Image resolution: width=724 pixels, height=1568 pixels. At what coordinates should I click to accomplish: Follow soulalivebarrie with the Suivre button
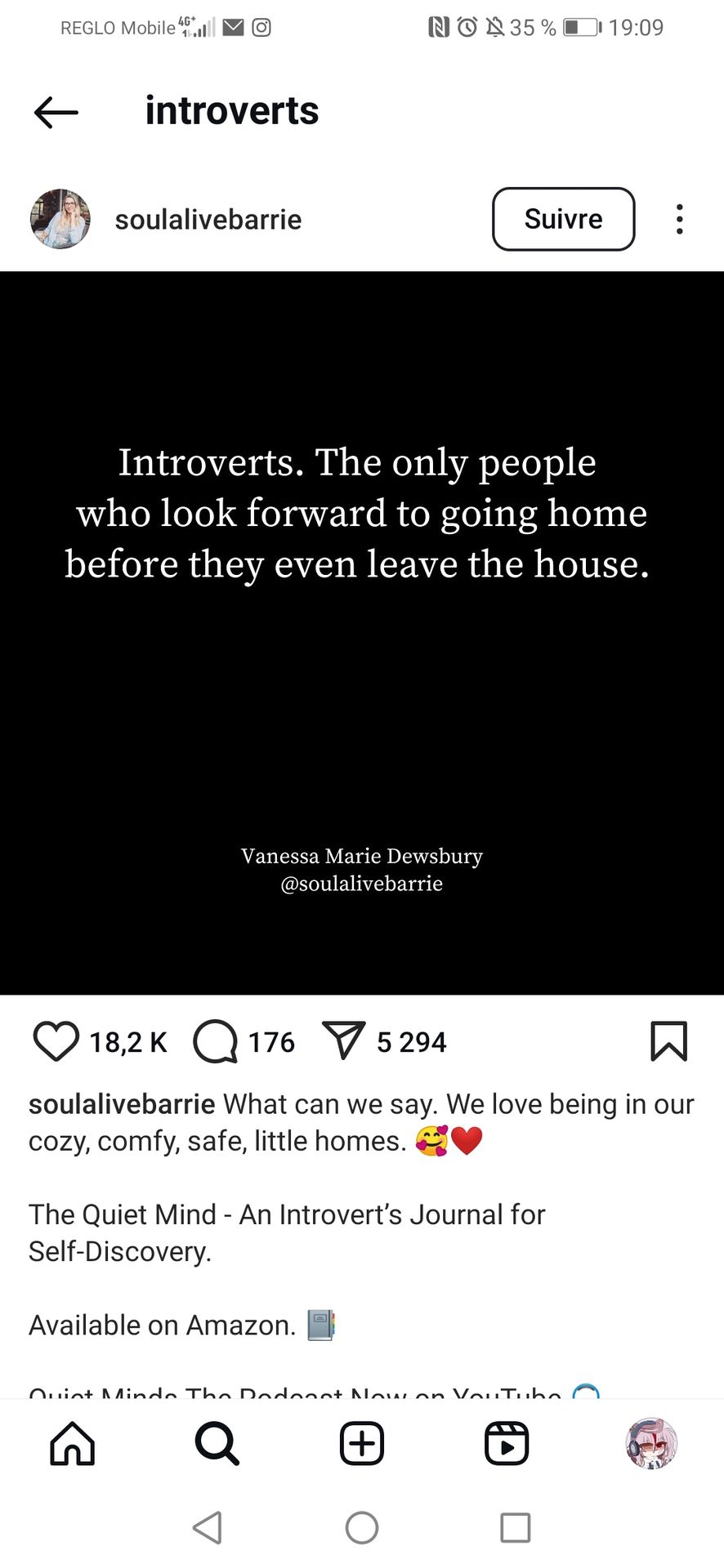click(x=563, y=219)
